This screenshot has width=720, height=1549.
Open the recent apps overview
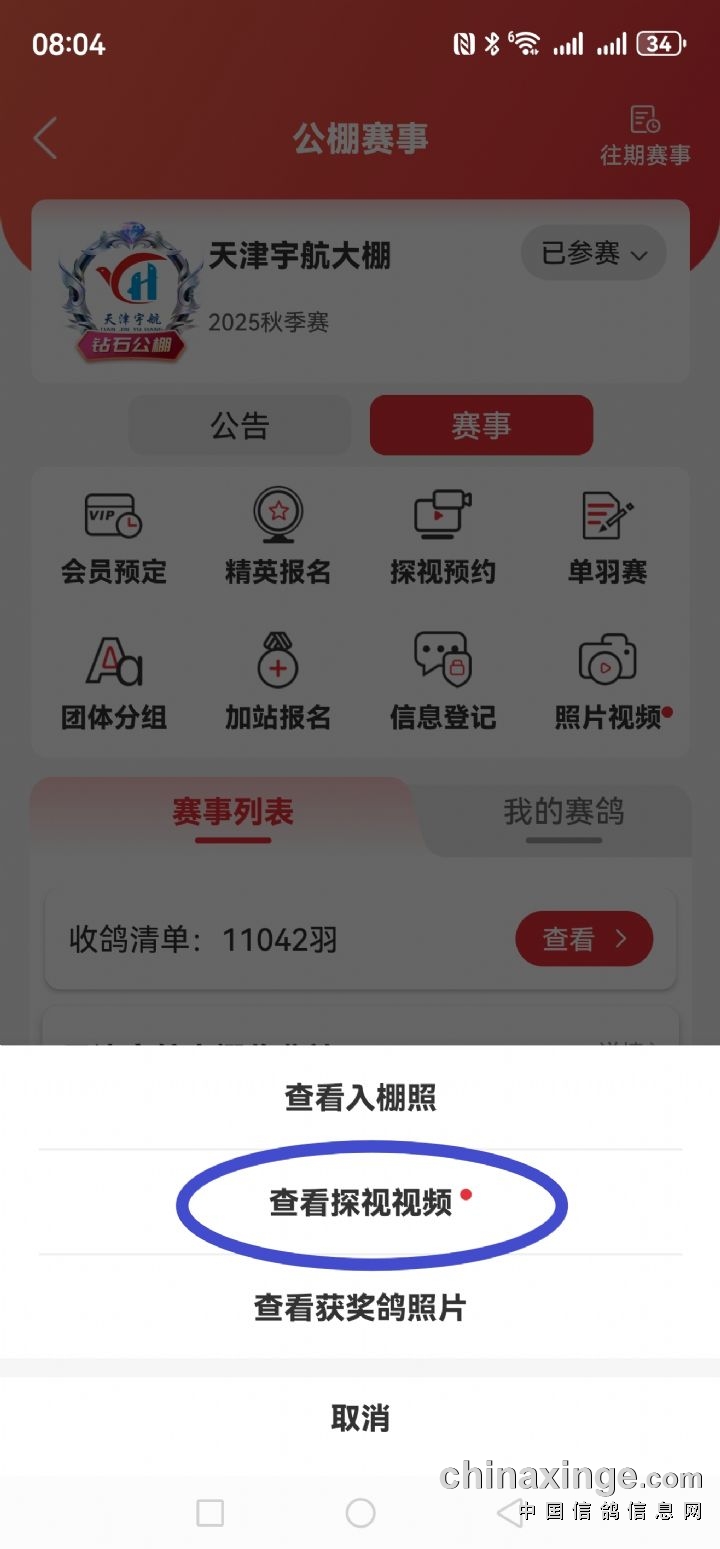(x=210, y=1513)
